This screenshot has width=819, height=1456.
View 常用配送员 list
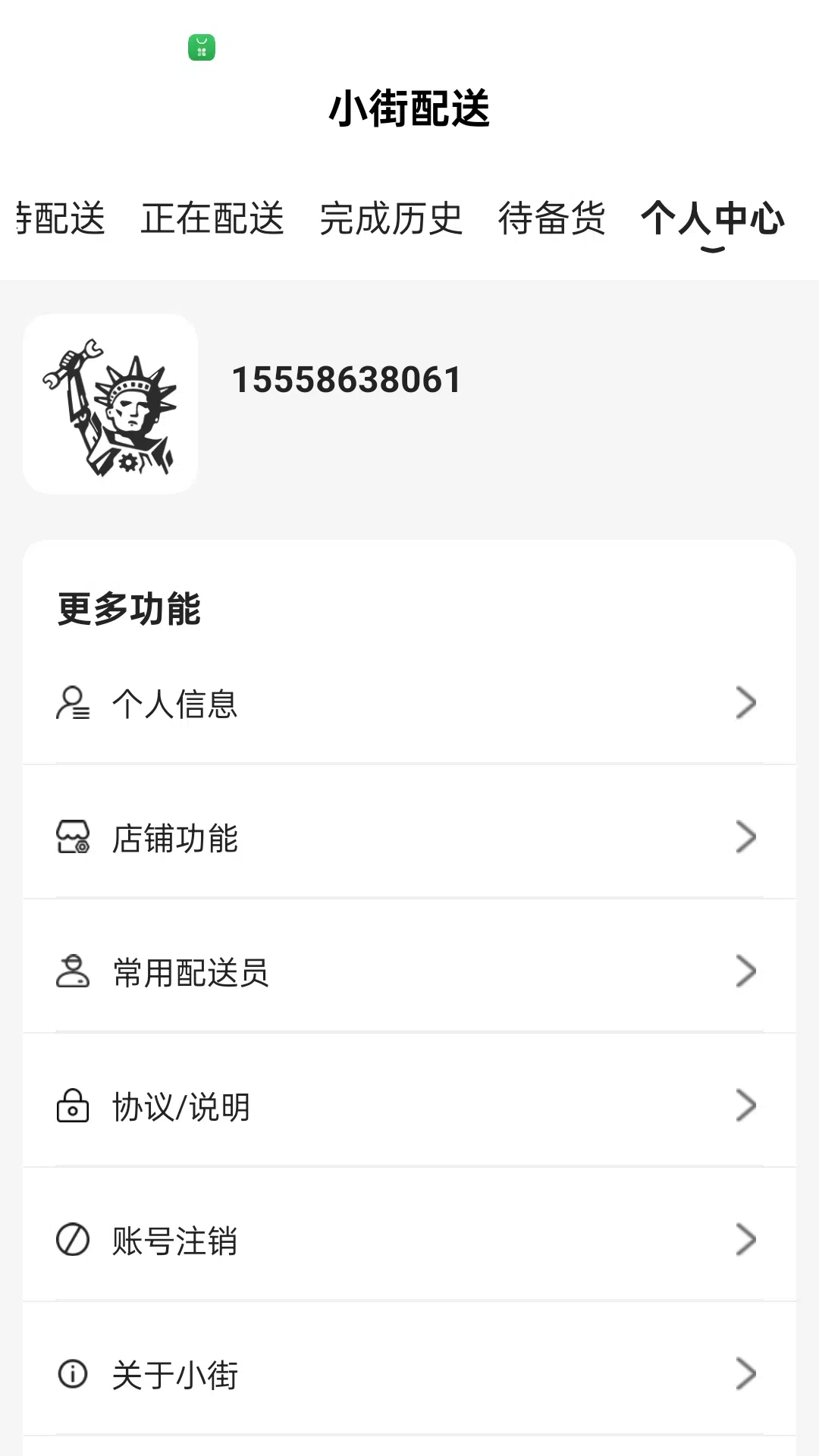click(x=409, y=972)
